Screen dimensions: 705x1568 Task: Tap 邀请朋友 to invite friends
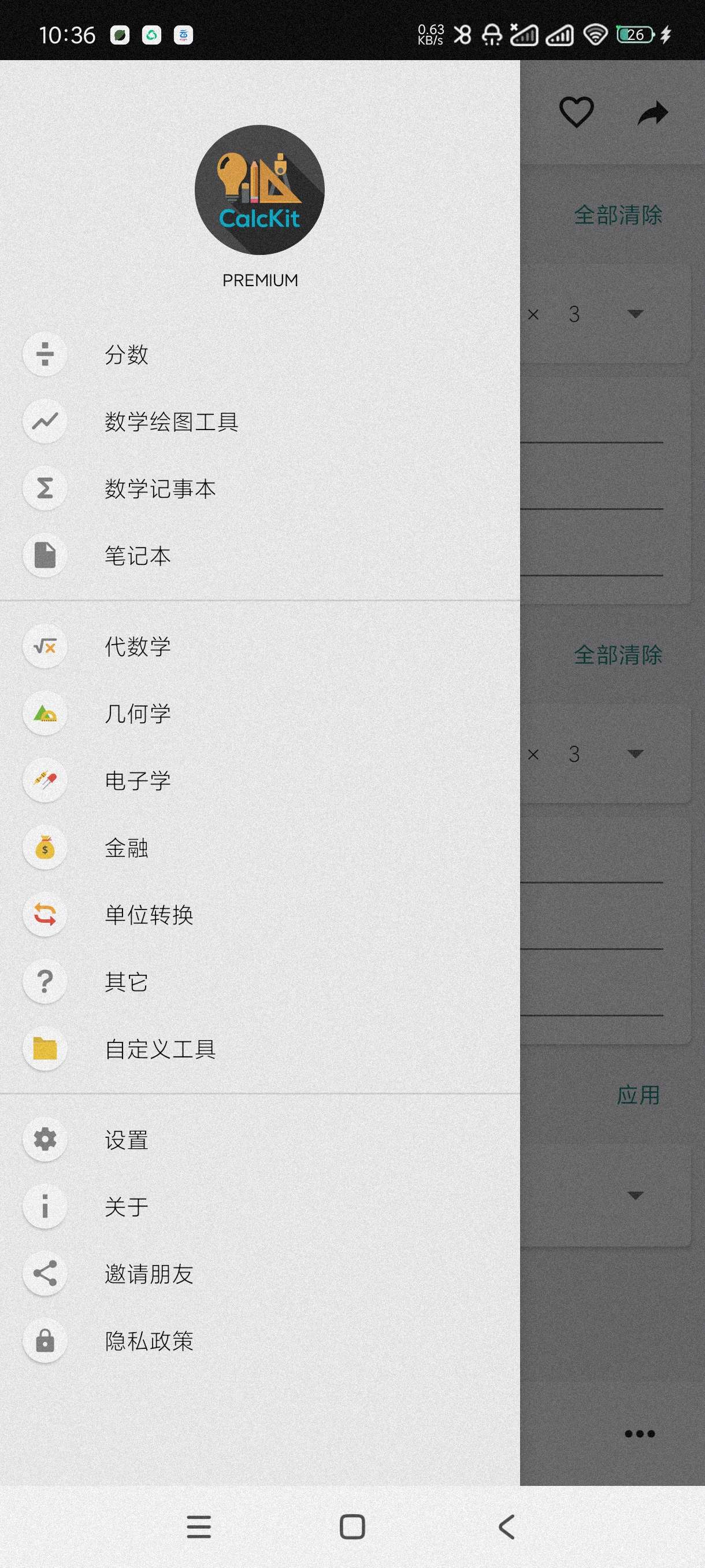pyautogui.click(x=149, y=1273)
